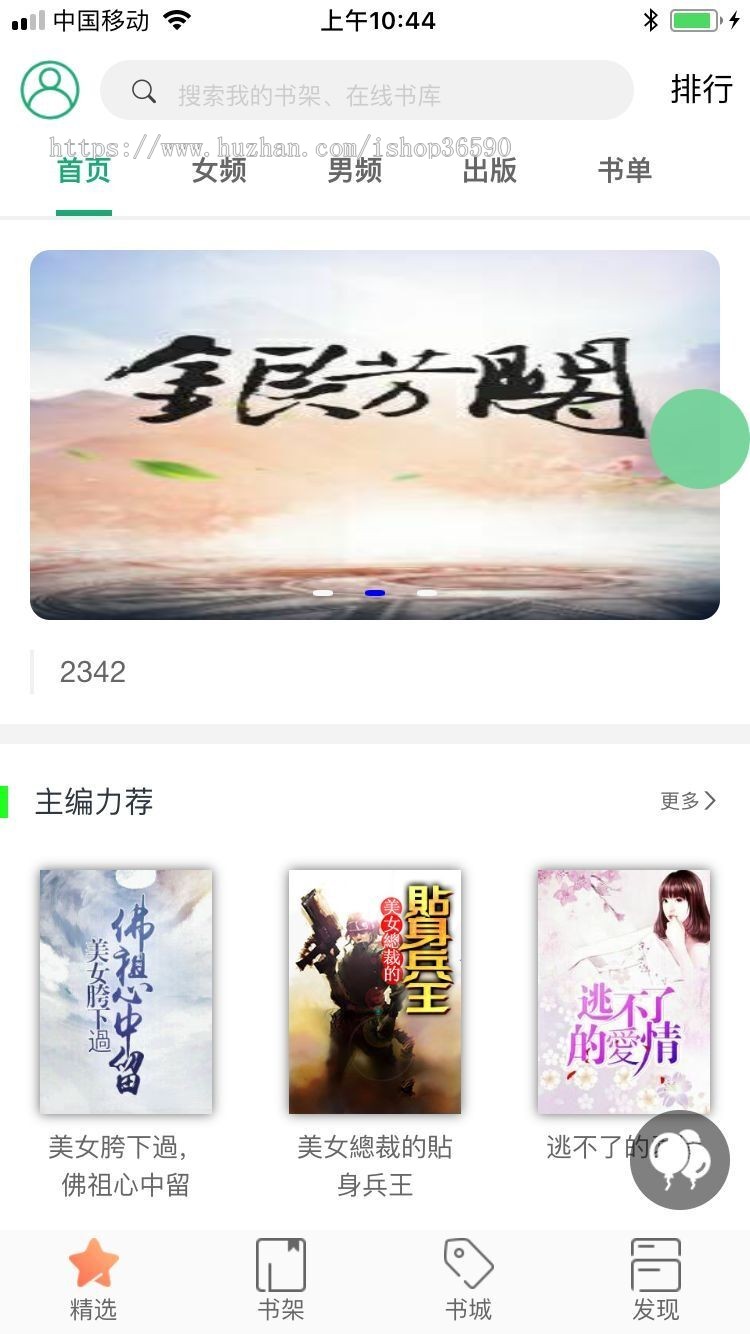Open the 发现 discover icon
750x1334 pixels.
coord(656,1275)
